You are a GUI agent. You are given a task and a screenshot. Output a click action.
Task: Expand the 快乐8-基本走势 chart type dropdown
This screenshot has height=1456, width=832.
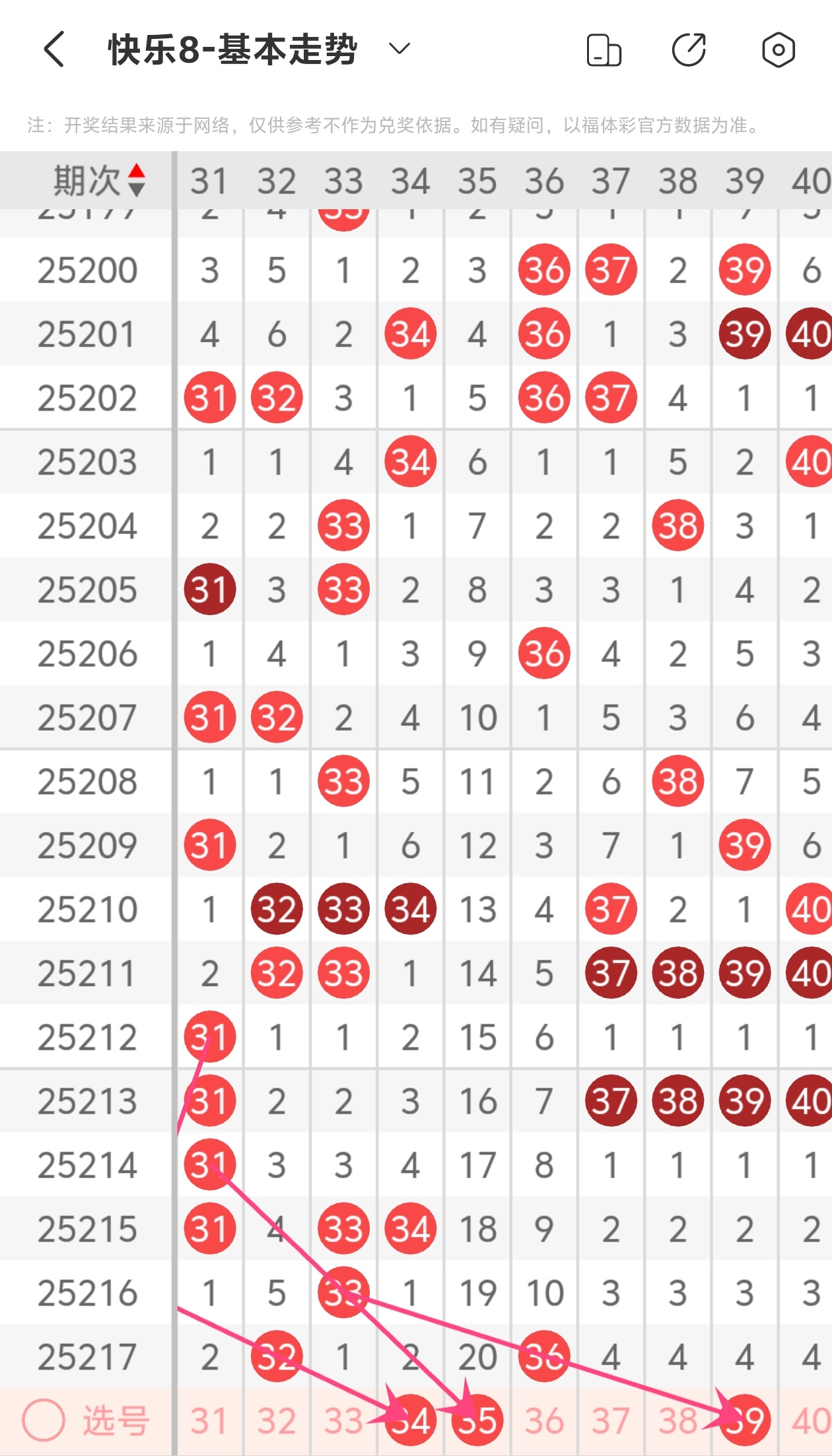click(x=399, y=49)
